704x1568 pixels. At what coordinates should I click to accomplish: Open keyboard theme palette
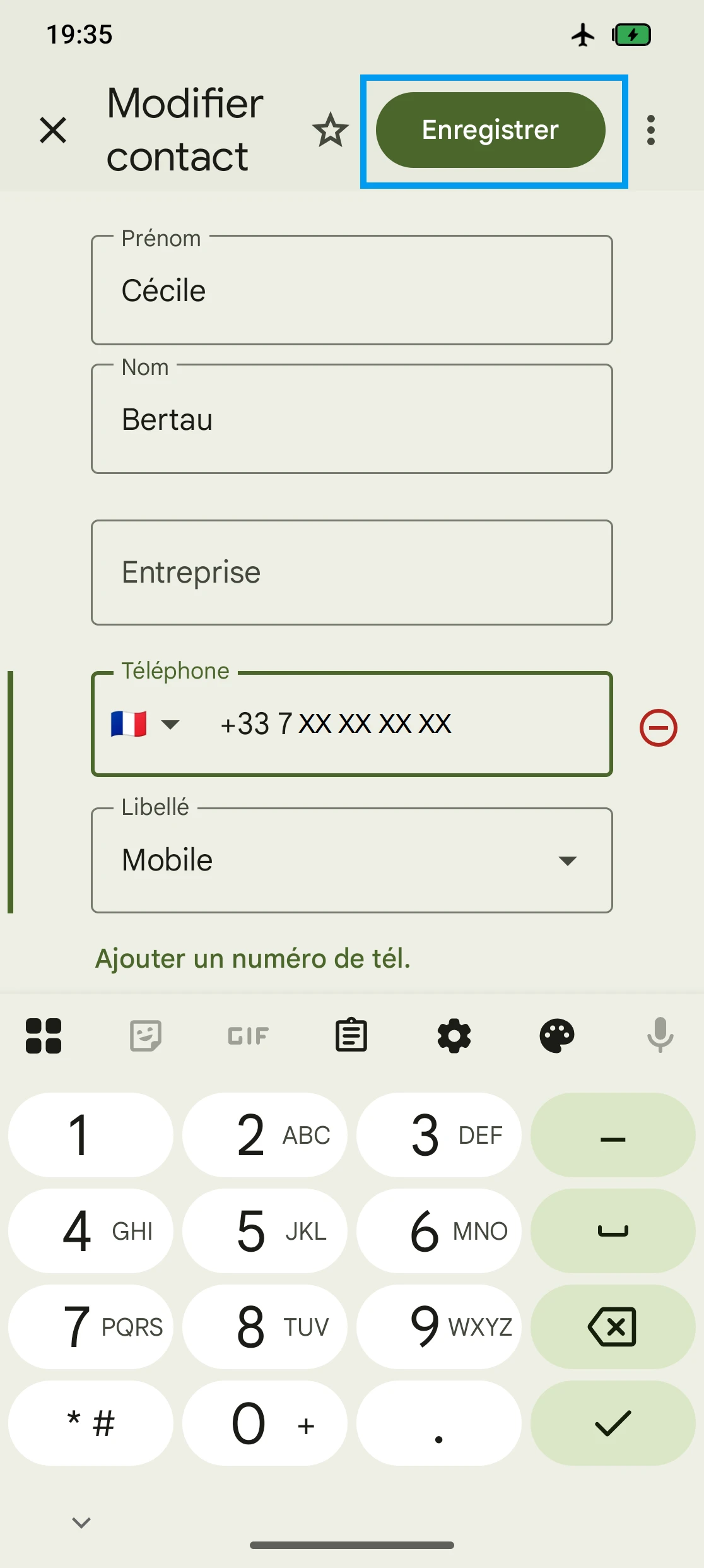point(557,1036)
